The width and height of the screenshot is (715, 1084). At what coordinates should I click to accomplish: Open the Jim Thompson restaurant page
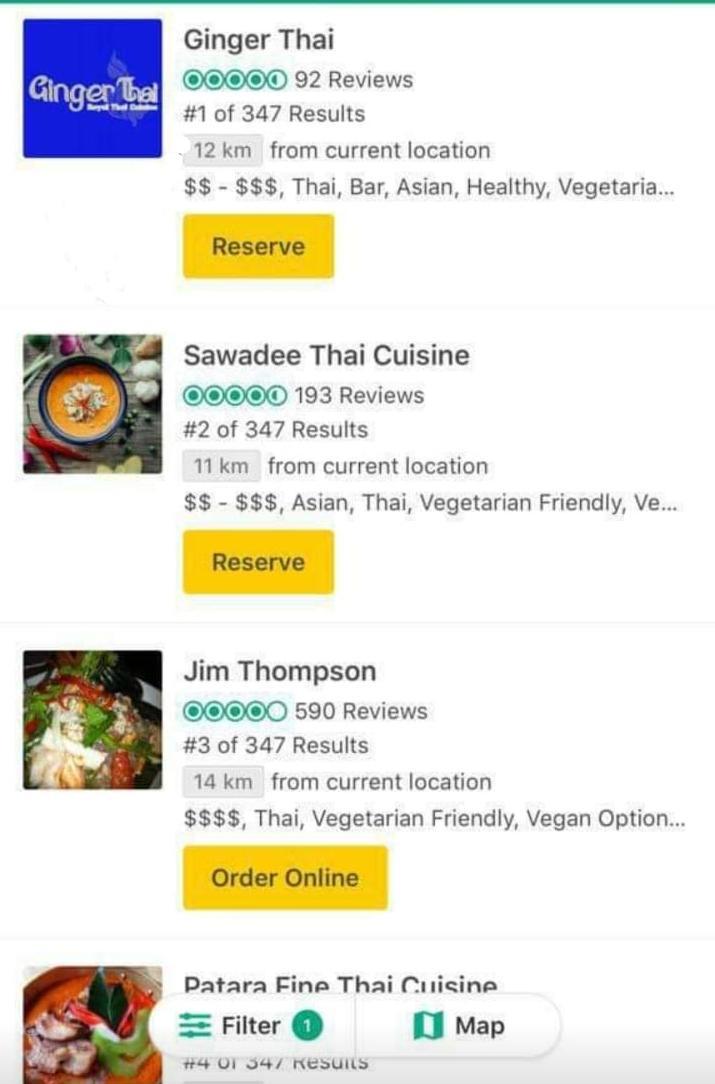coord(280,672)
